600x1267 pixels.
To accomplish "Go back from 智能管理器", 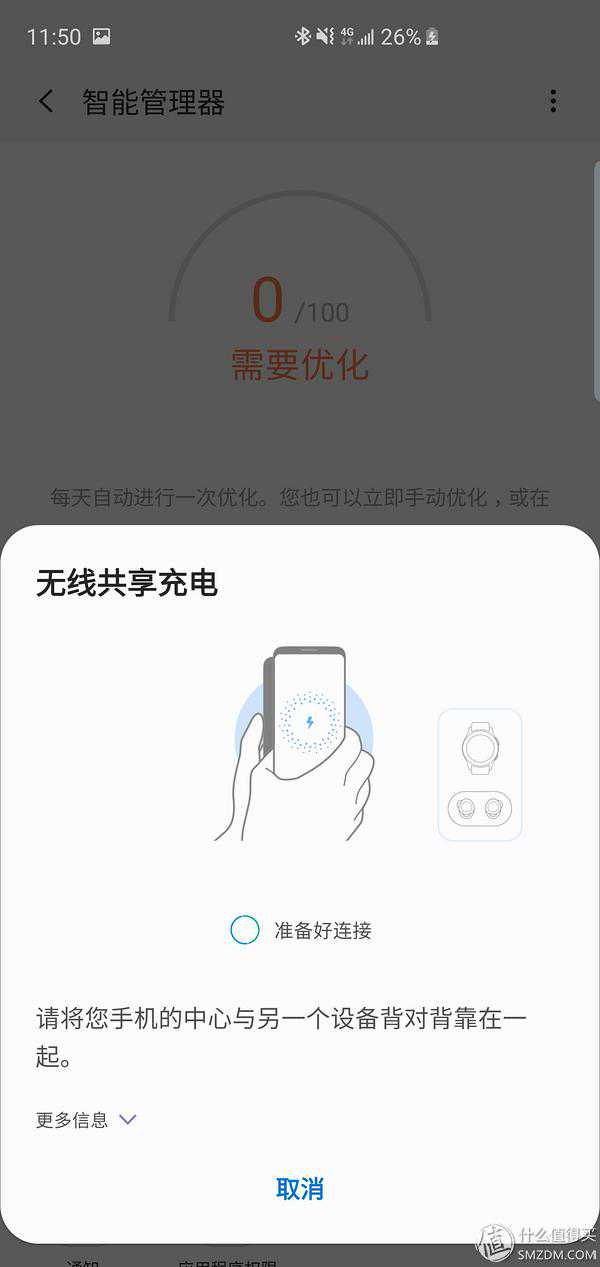I will (46, 101).
